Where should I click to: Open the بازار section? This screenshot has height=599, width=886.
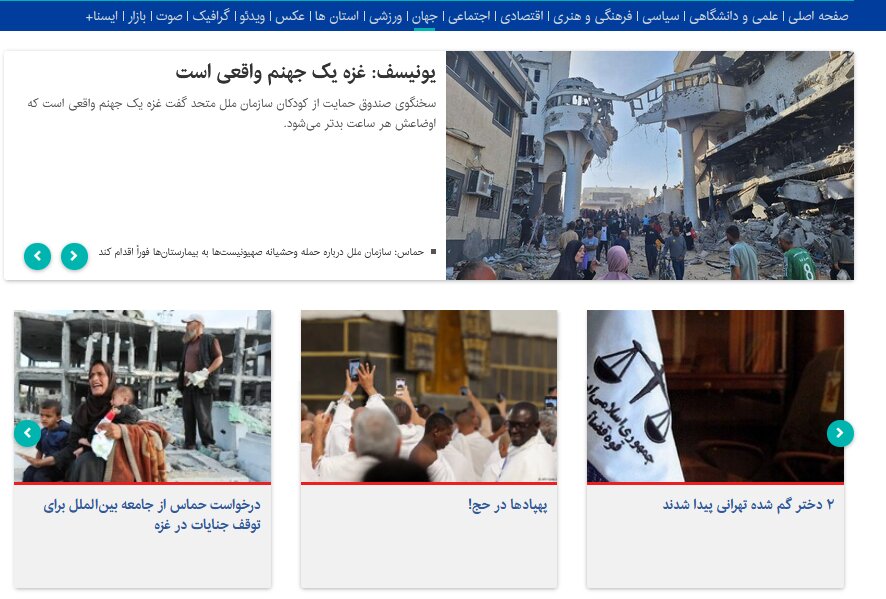(137, 16)
